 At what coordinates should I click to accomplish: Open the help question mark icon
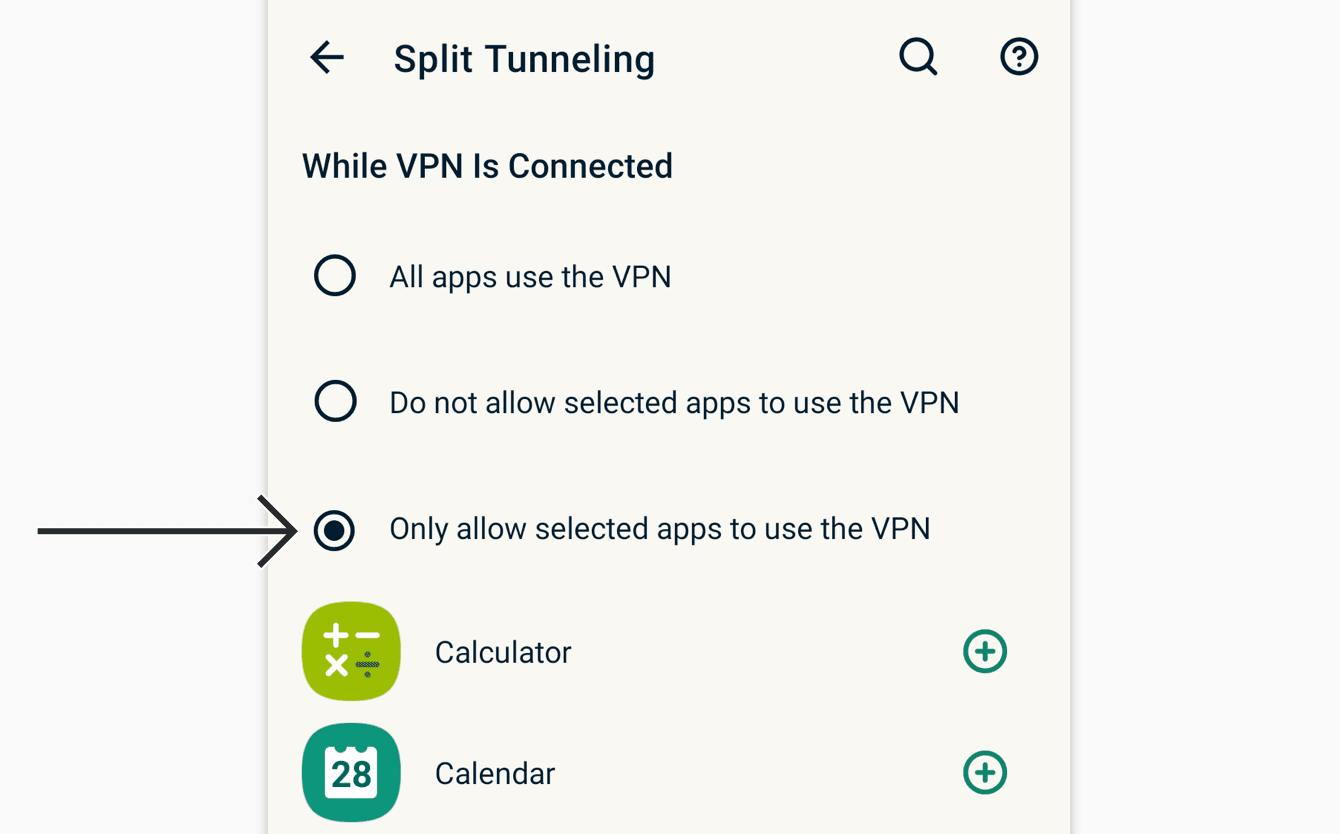pyautogui.click(x=1019, y=57)
